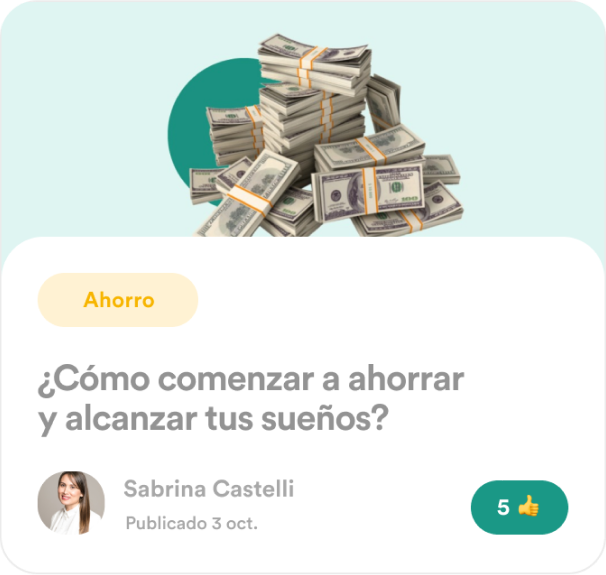Select the Ahorro category chip
The width and height of the screenshot is (606, 575).
(x=118, y=300)
